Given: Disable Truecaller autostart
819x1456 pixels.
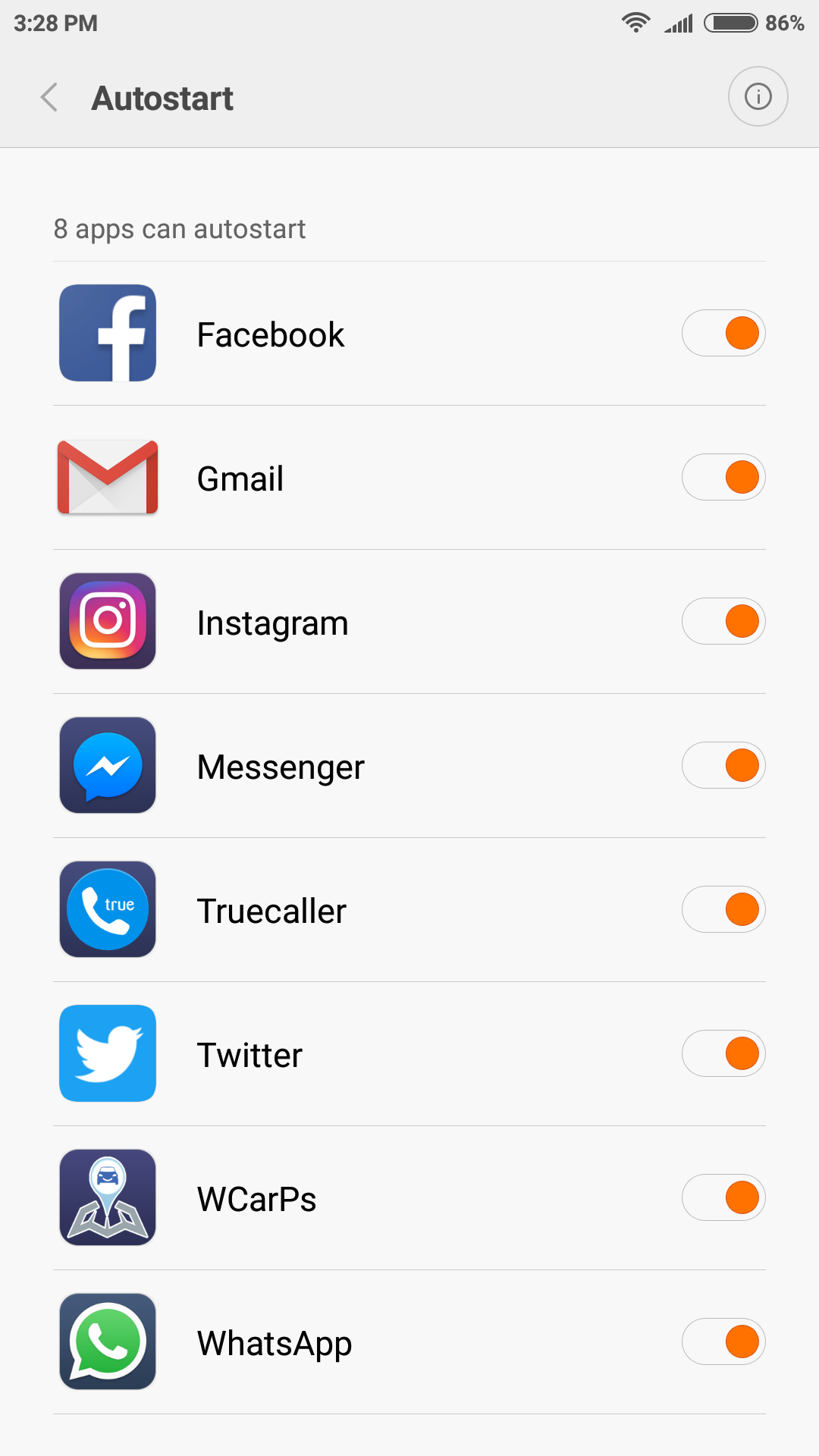Looking at the screenshot, I should coord(723,910).
